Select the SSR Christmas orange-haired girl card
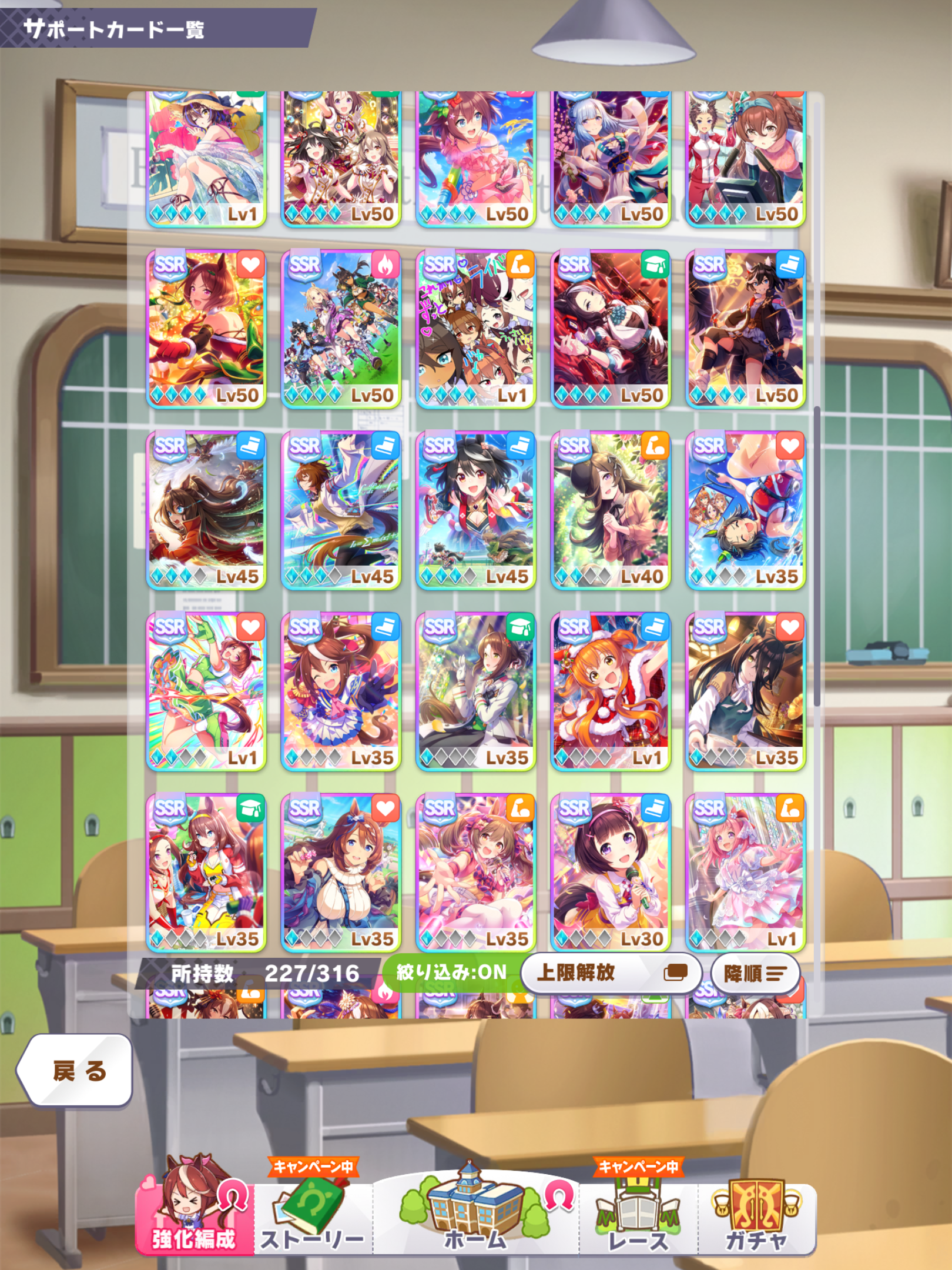Screen dimensions: 952x1270 (611, 691)
